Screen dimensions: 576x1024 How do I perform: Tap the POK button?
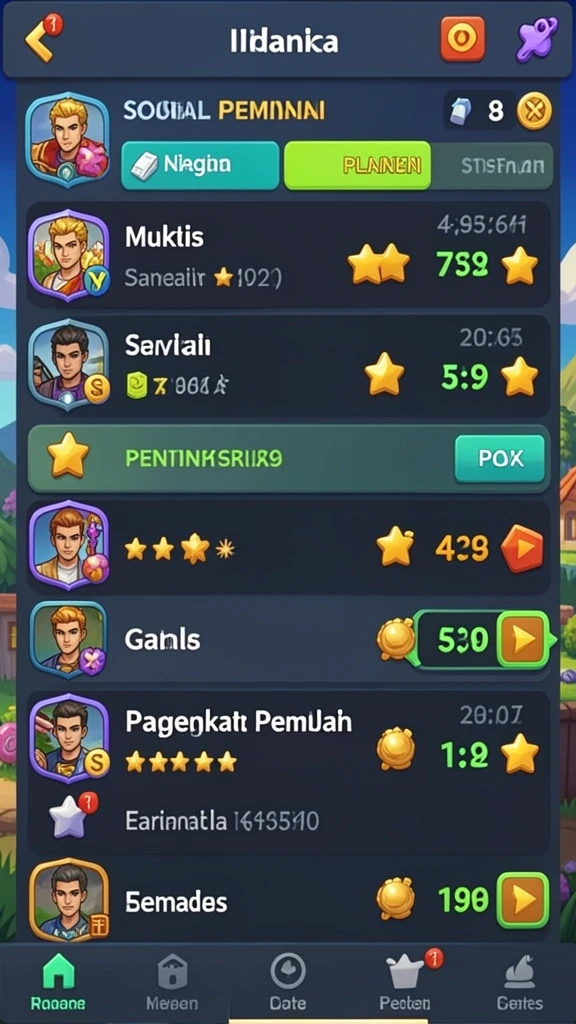pyautogui.click(x=500, y=458)
